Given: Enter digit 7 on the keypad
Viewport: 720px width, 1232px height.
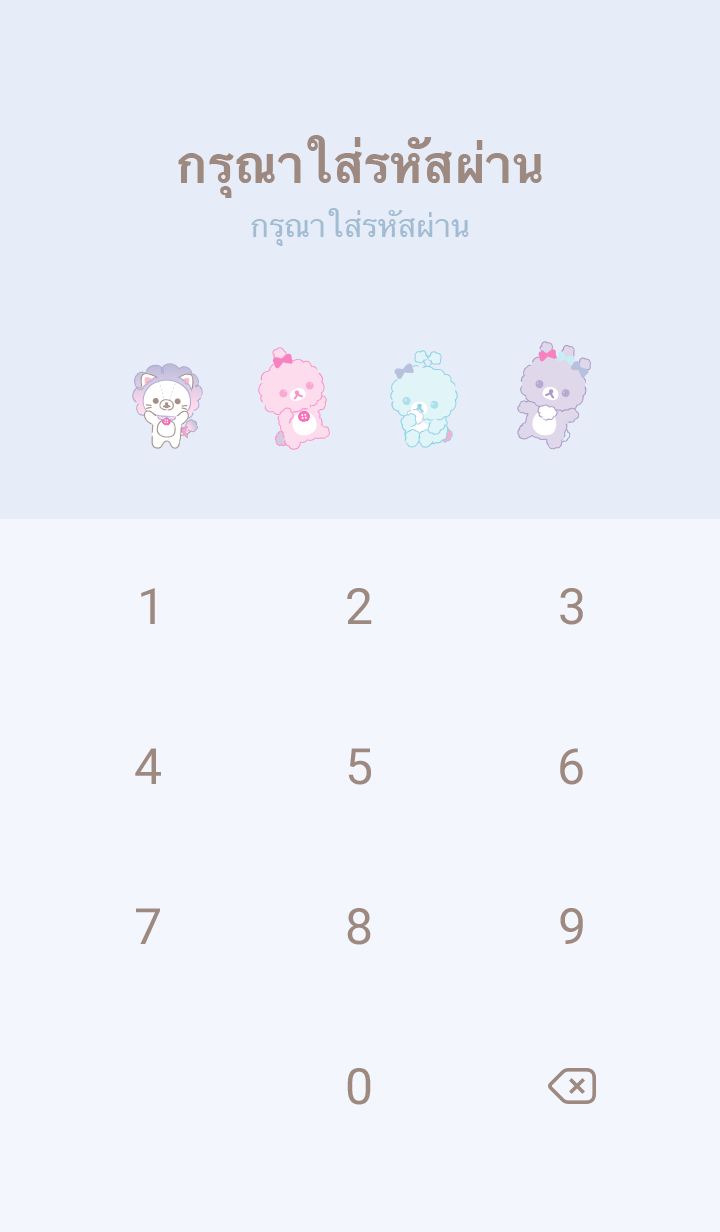Looking at the screenshot, I should point(148,927).
